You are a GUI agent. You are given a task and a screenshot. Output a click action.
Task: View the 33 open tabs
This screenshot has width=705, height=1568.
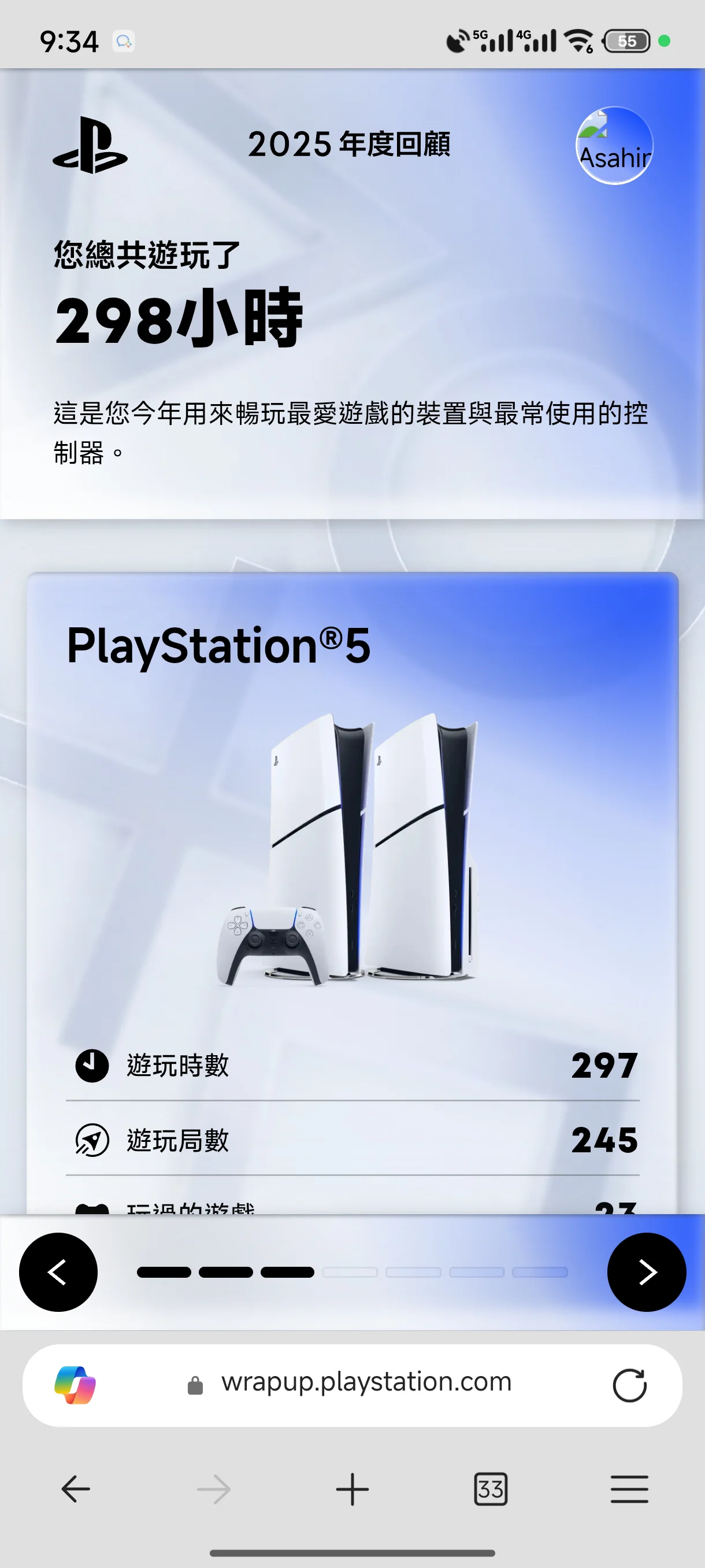tap(490, 1489)
